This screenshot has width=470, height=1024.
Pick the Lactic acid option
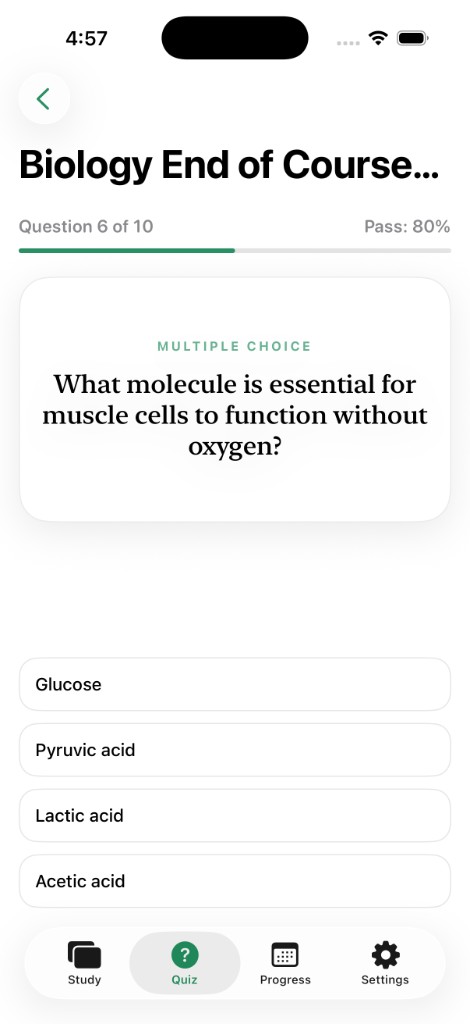click(235, 816)
